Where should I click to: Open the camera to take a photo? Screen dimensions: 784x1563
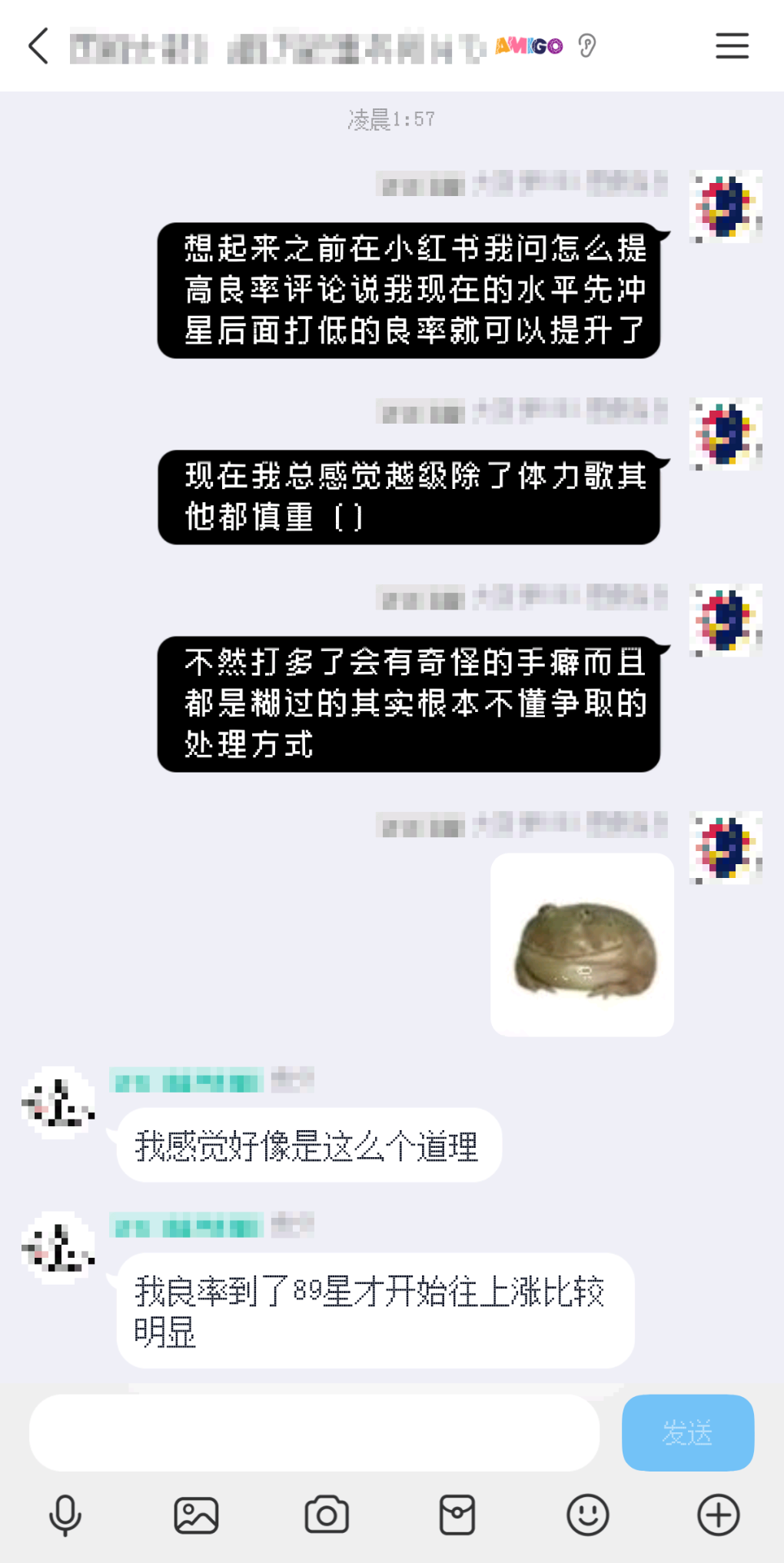coord(327,1515)
